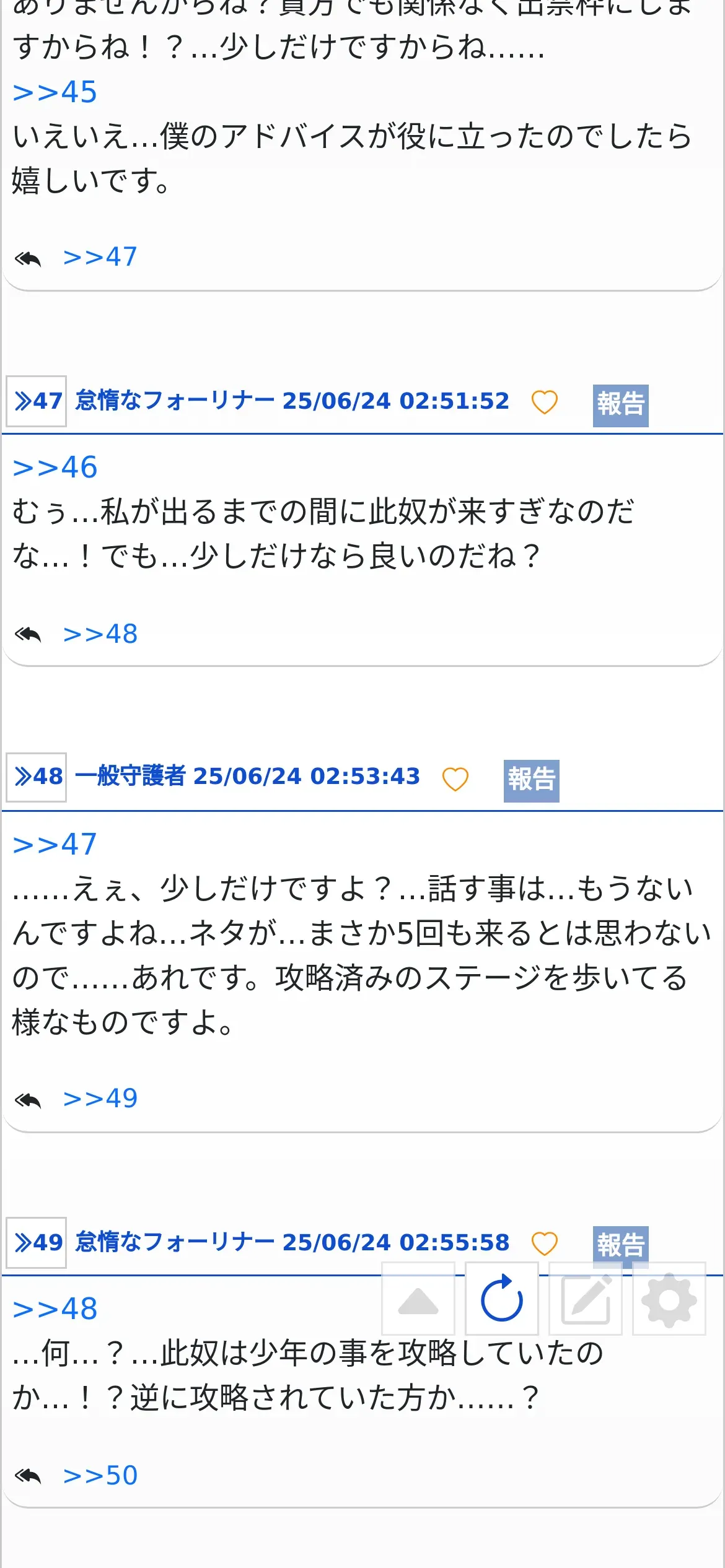Follow the >>49 reply link beside the reply arrow in post 48
This screenshot has height=1568, width=725.
click(100, 1098)
